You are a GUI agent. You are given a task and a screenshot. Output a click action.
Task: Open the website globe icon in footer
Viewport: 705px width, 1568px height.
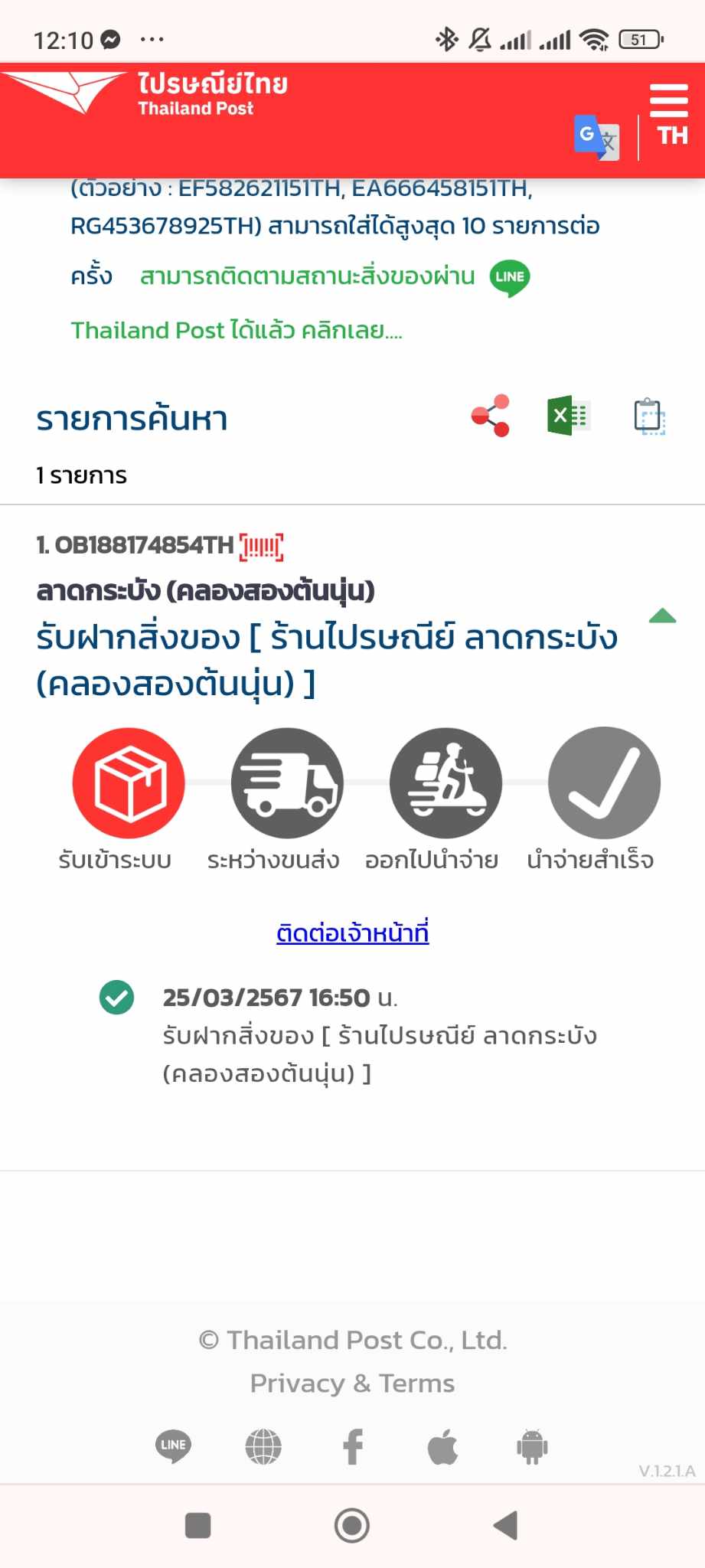tap(263, 1447)
